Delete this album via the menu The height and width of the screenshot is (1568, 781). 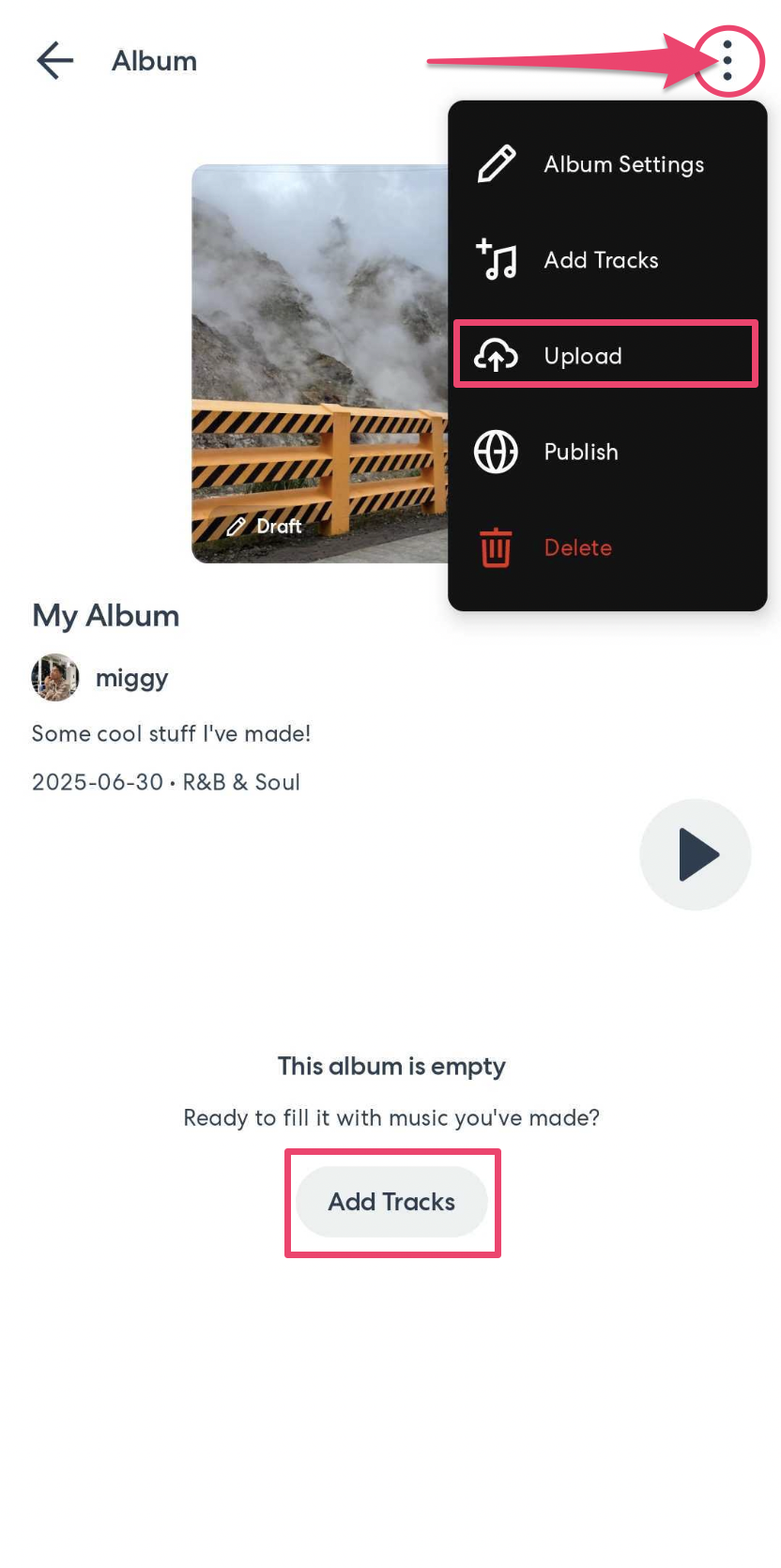coord(606,547)
